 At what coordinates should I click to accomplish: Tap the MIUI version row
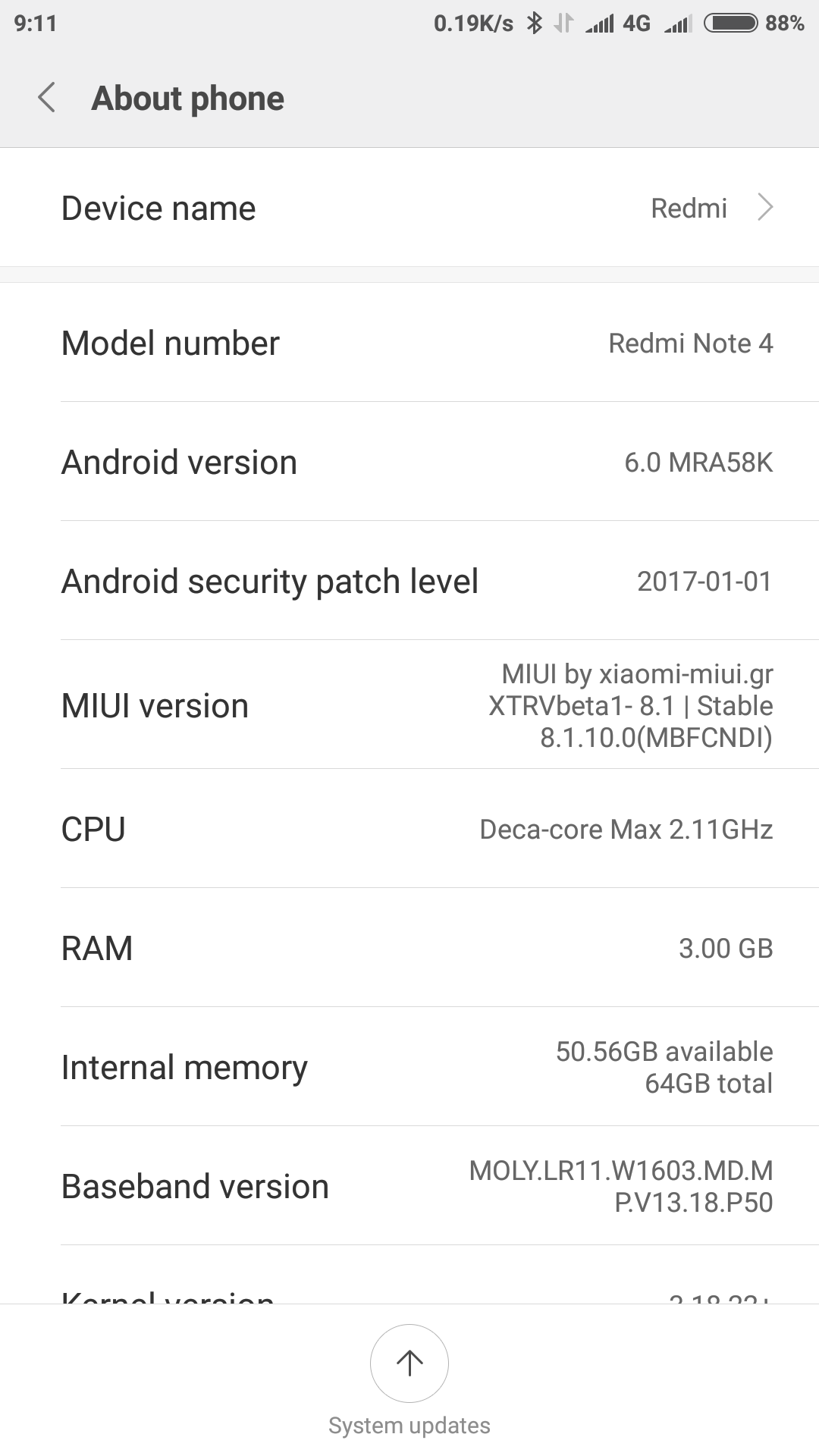[x=409, y=705]
